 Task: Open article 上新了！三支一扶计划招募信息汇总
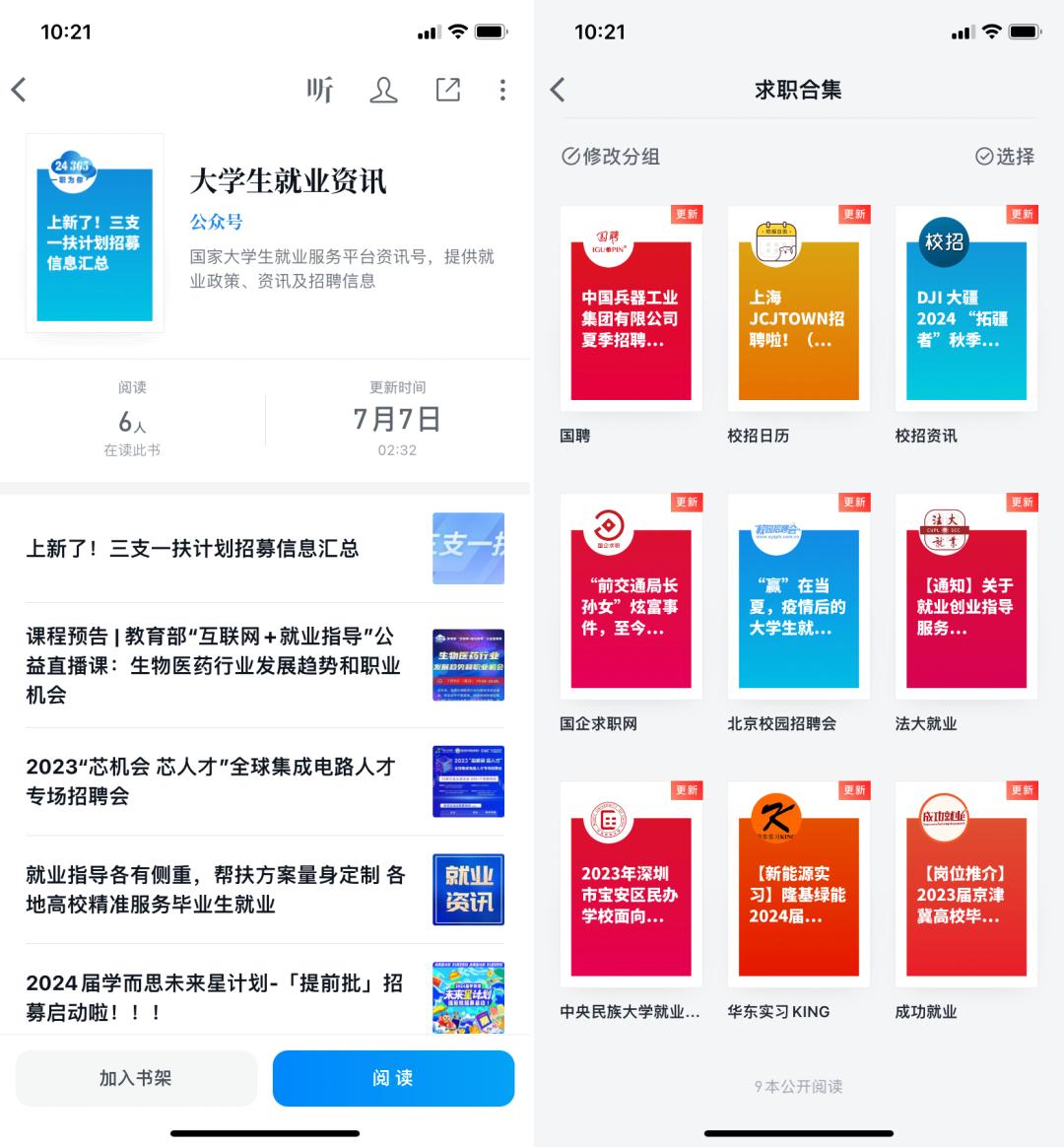tap(192, 548)
